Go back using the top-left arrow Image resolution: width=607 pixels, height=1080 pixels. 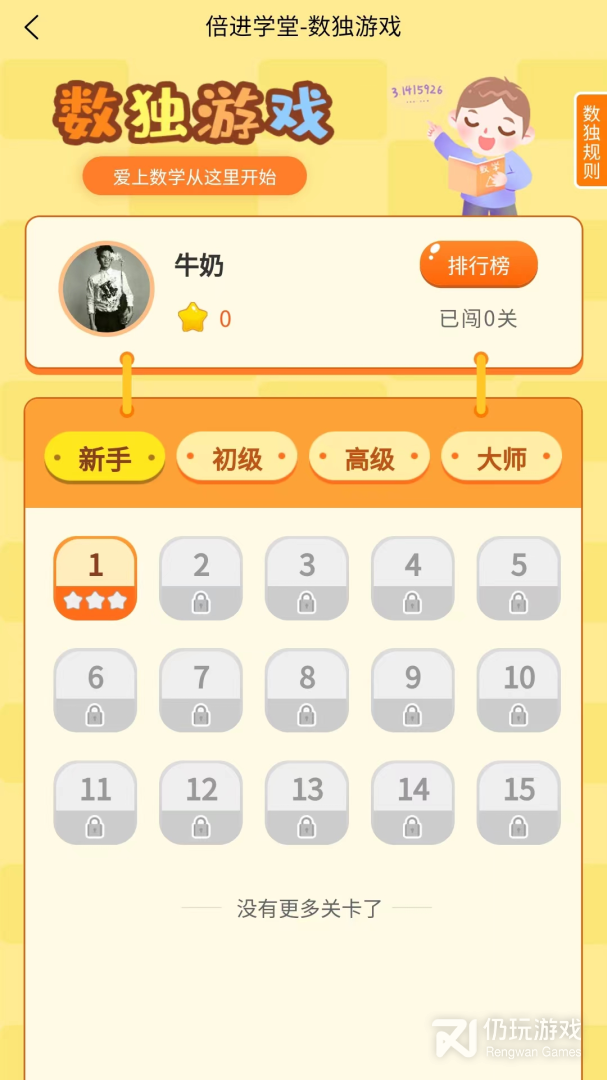point(32,27)
